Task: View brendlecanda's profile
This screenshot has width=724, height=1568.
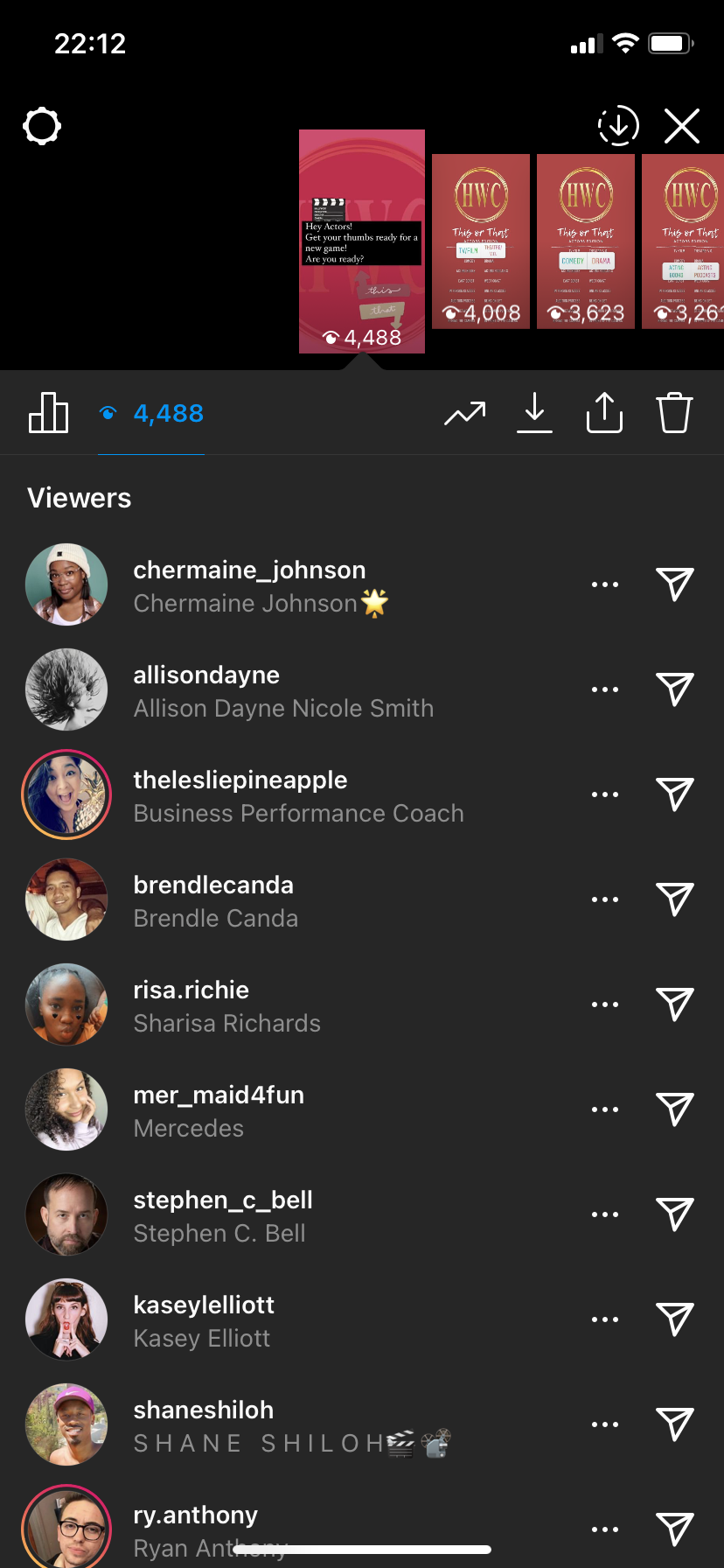Action: 213,885
